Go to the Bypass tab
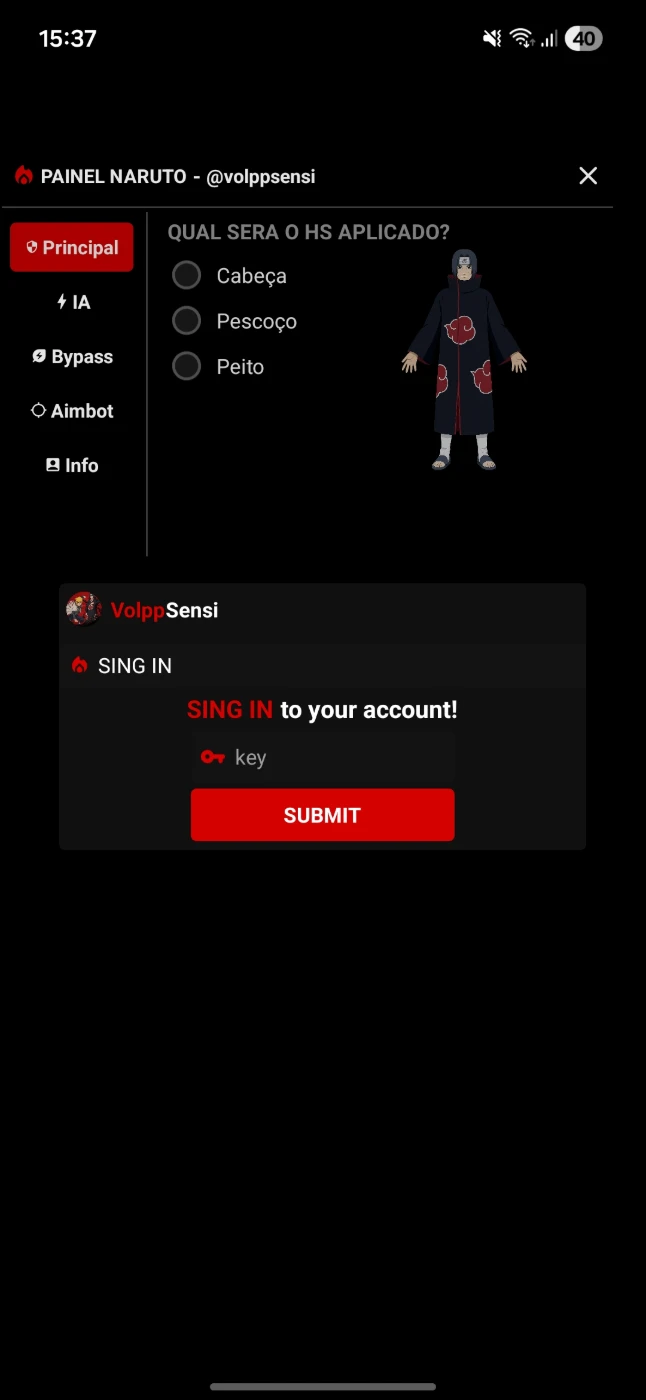 click(x=72, y=357)
